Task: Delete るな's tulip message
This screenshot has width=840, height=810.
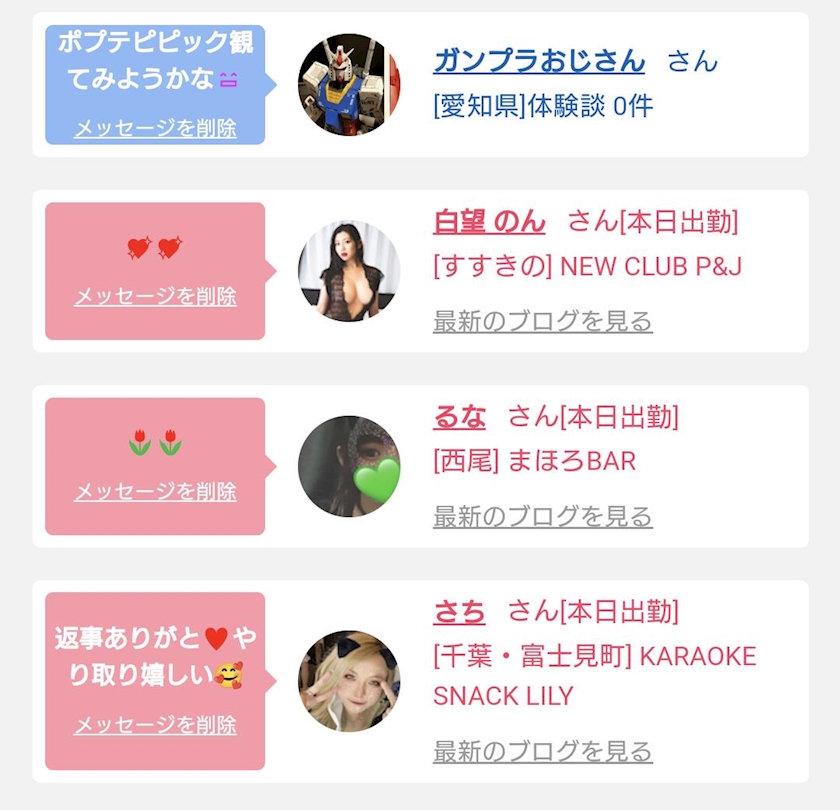Action: (155, 491)
